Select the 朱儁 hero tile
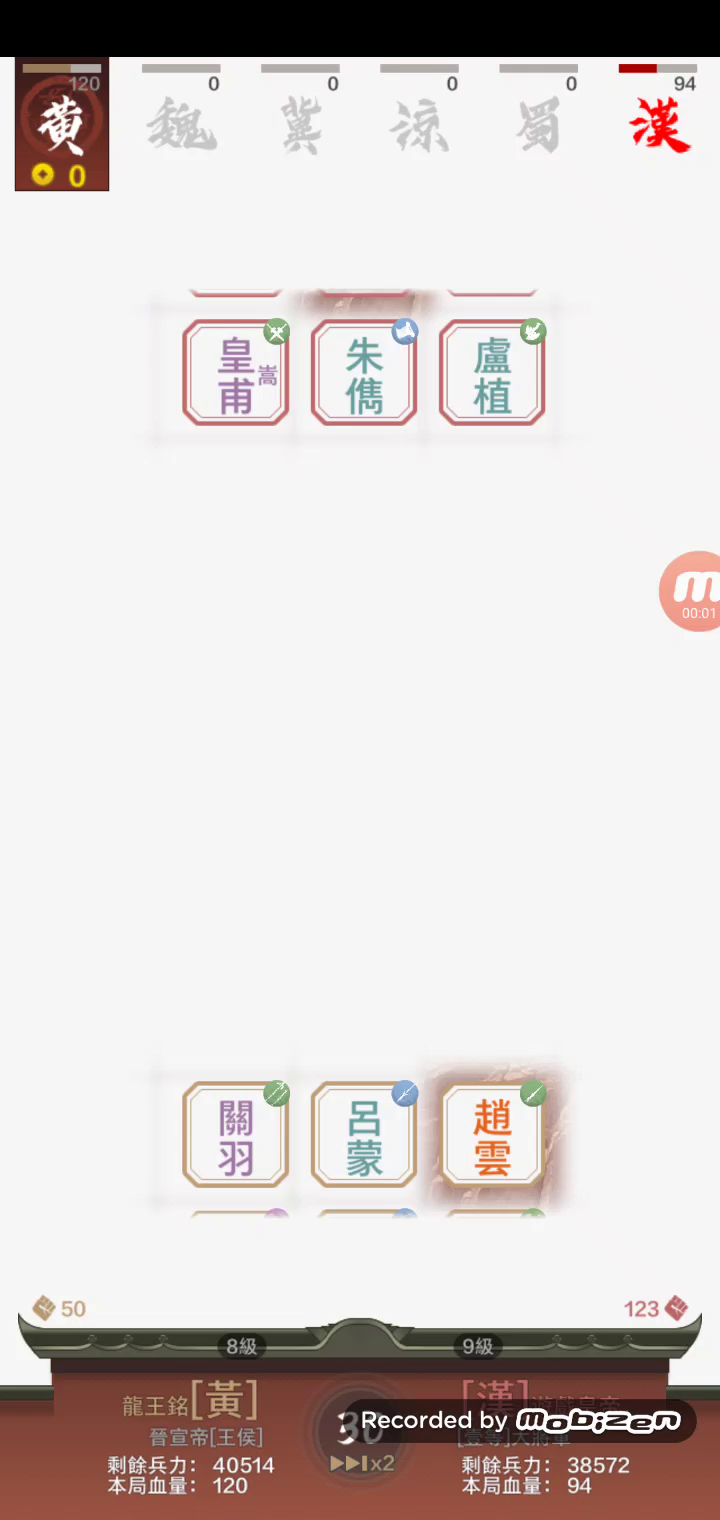Screen dimensions: 720x1520 click(x=364, y=373)
